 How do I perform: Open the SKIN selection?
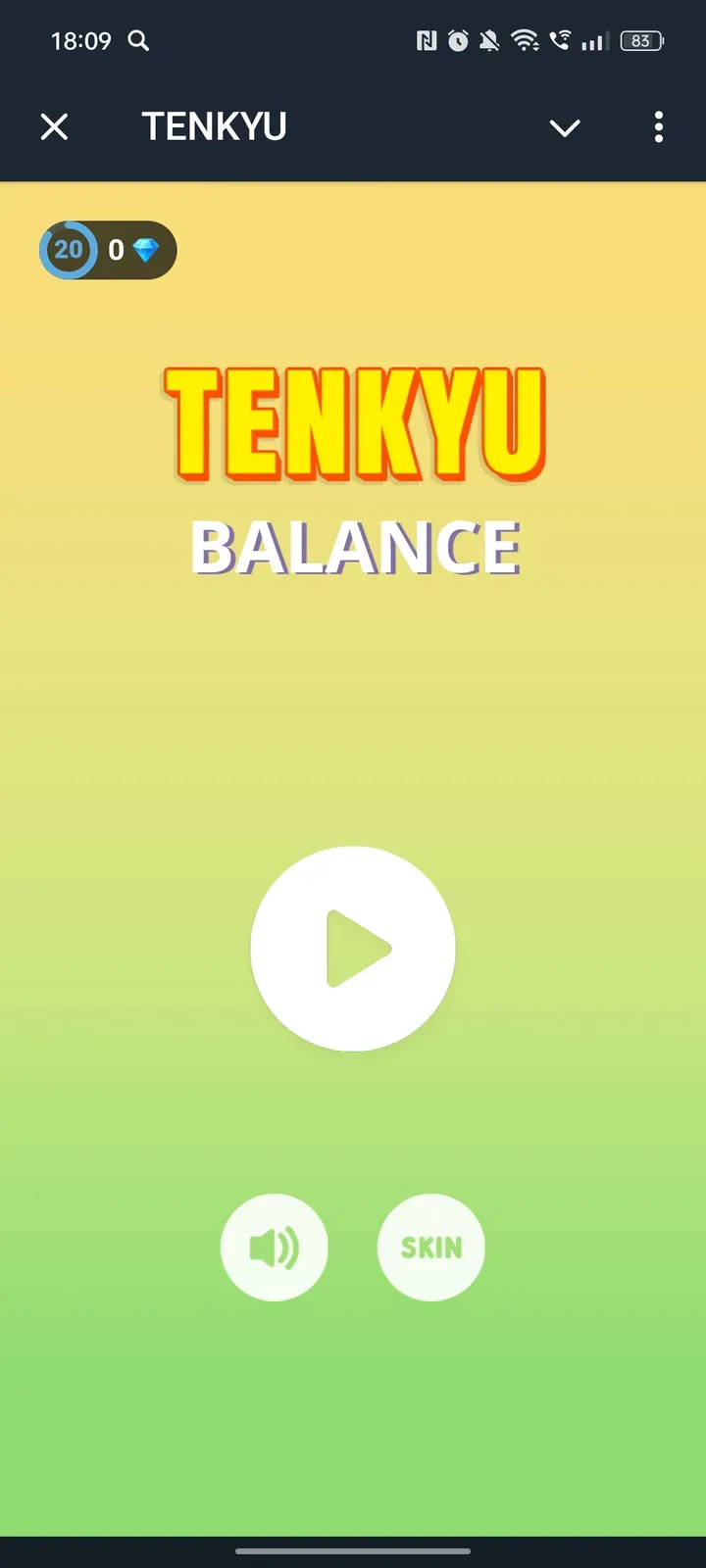(x=431, y=1247)
